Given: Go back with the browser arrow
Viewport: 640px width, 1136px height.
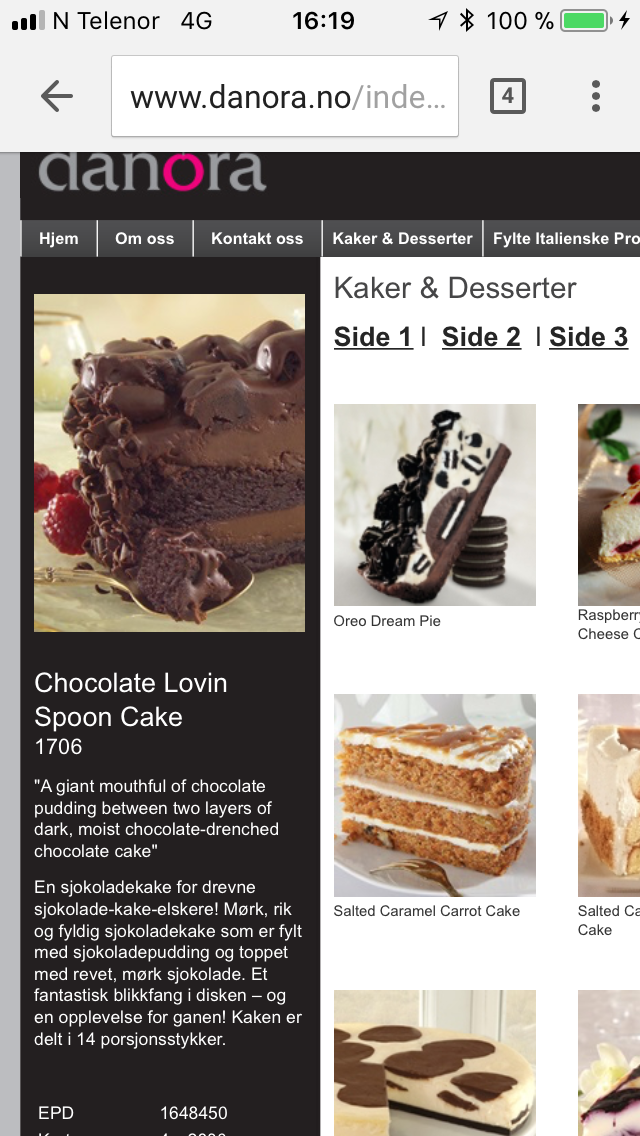Looking at the screenshot, I should click(57, 96).
